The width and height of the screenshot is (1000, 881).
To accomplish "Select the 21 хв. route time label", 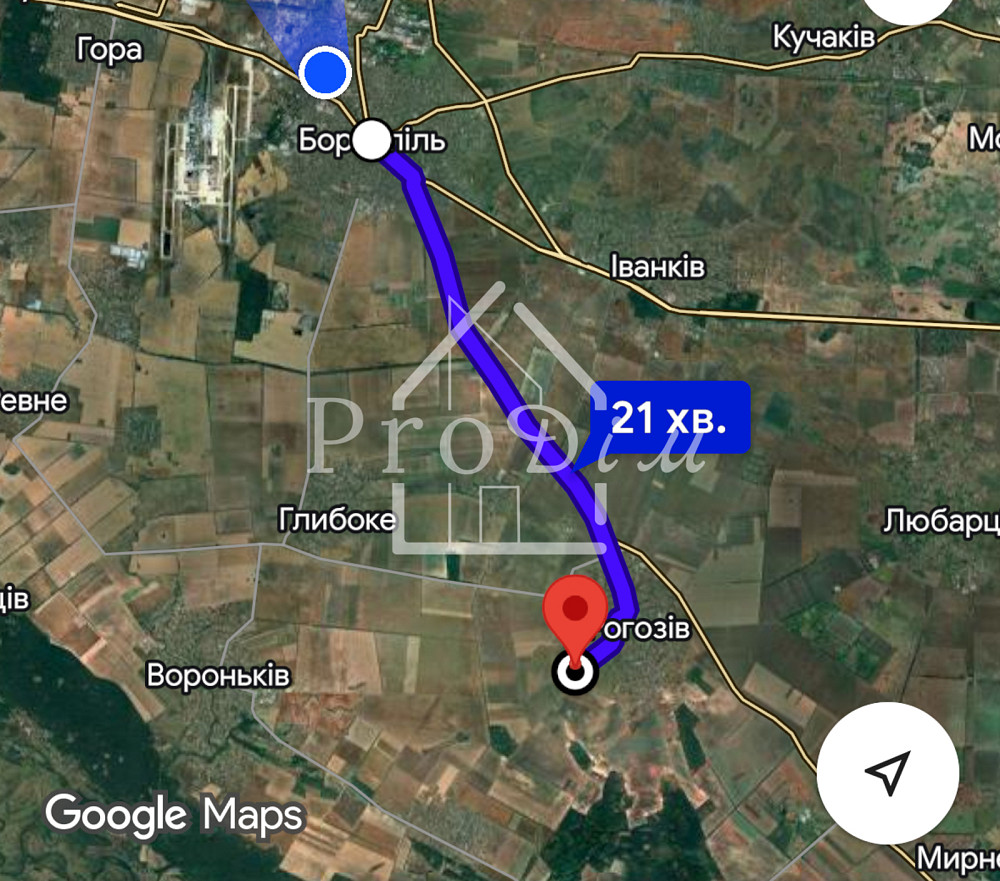I will (x=668, y=418).
